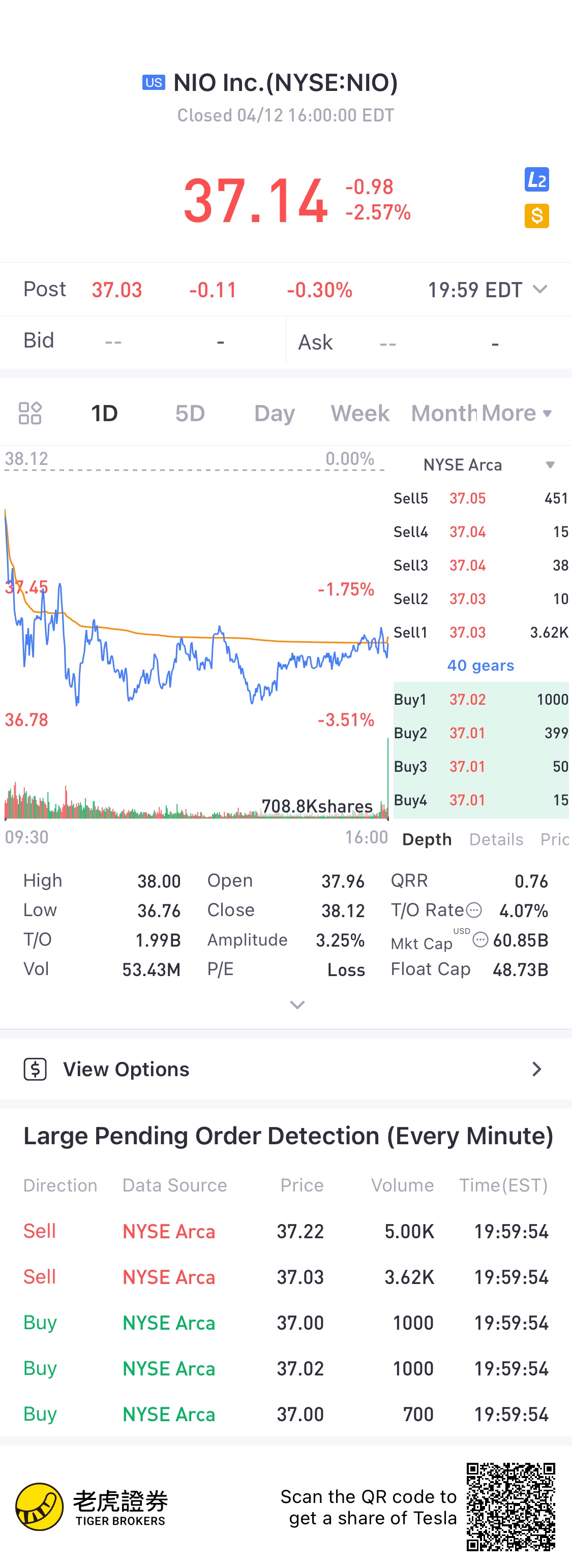Viewport: 572px width, 1568px height.
Task: Switch to the Details tab
Action: (x=496, y=839)
